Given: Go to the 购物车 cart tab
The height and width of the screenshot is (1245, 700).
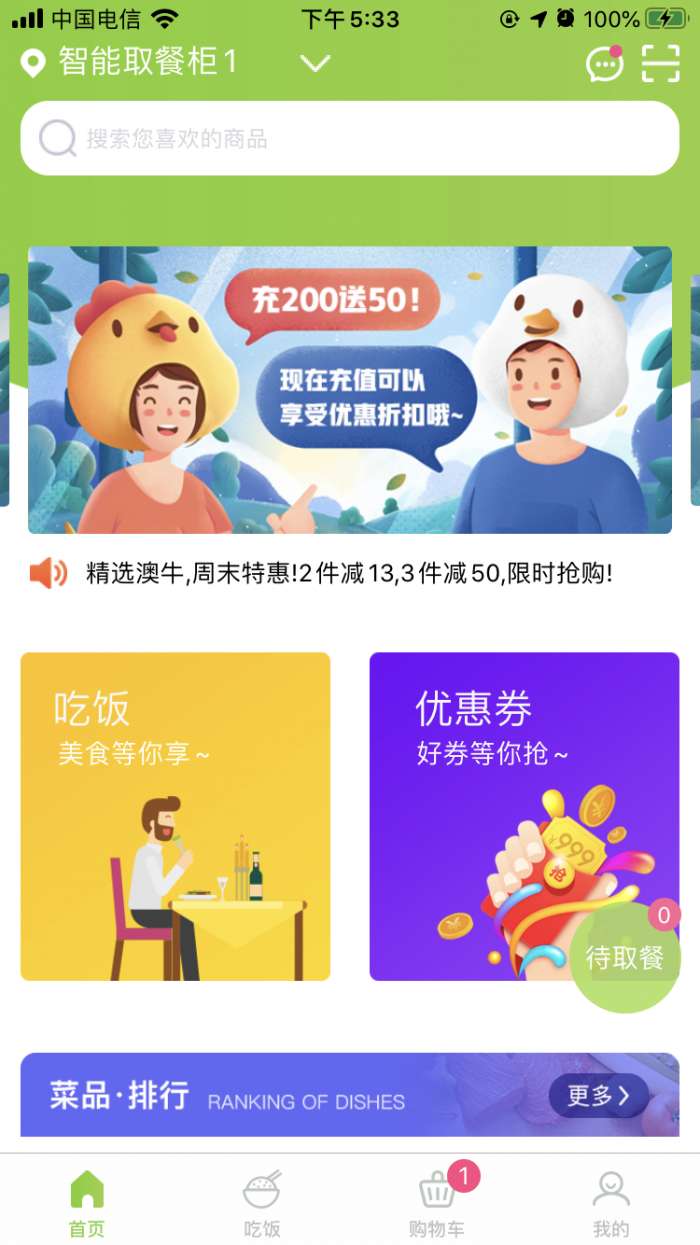Looking at the screenshot, I should [x=437, y=1204].
